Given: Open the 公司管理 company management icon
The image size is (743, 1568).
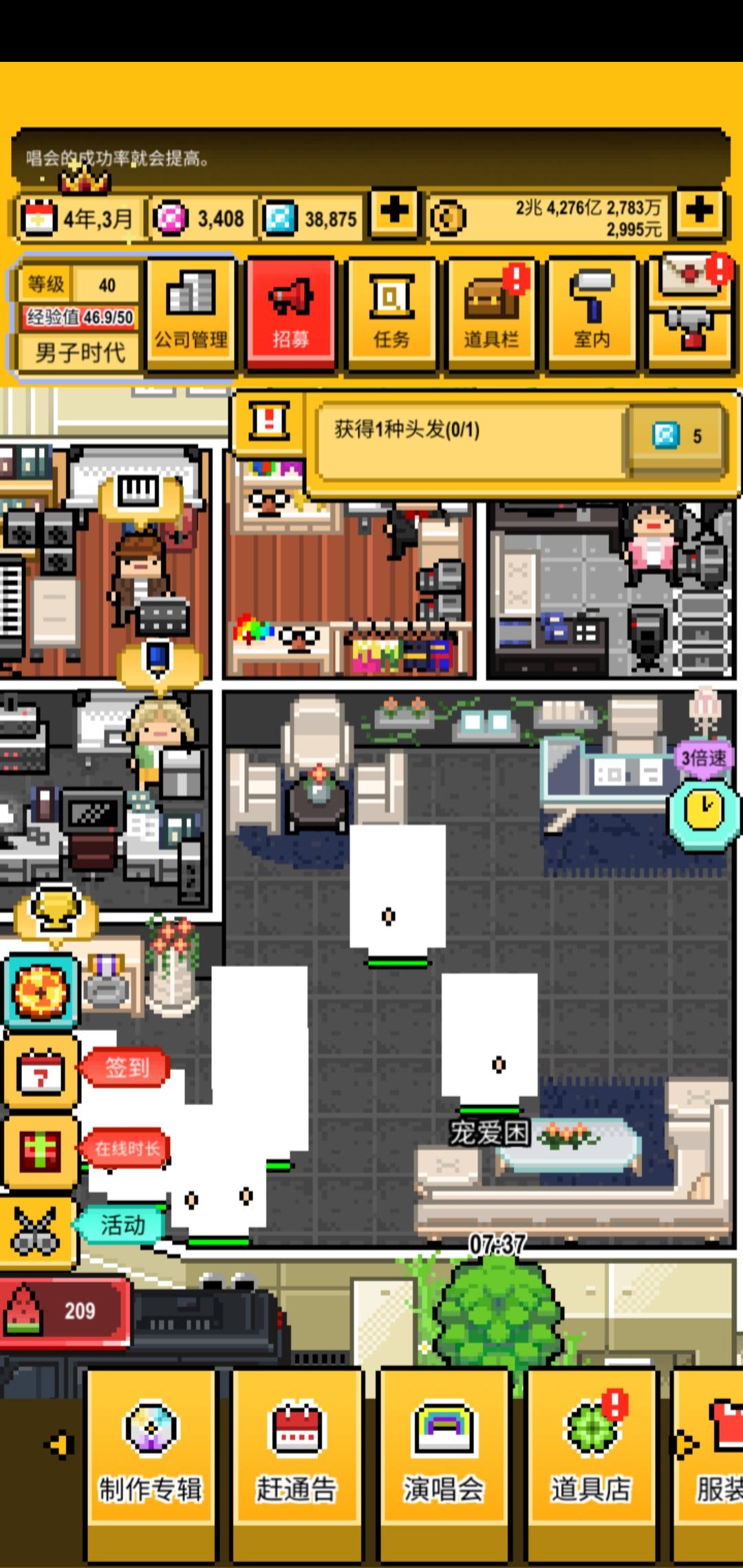Looking at the screenshot, I should [191, 315].
